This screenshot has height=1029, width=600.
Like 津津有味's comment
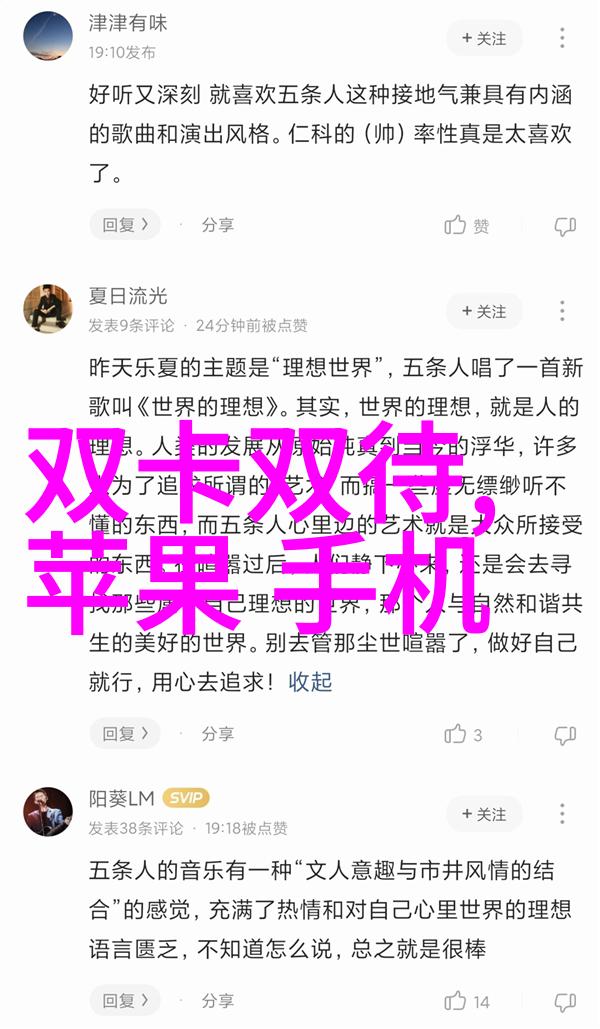467,226
